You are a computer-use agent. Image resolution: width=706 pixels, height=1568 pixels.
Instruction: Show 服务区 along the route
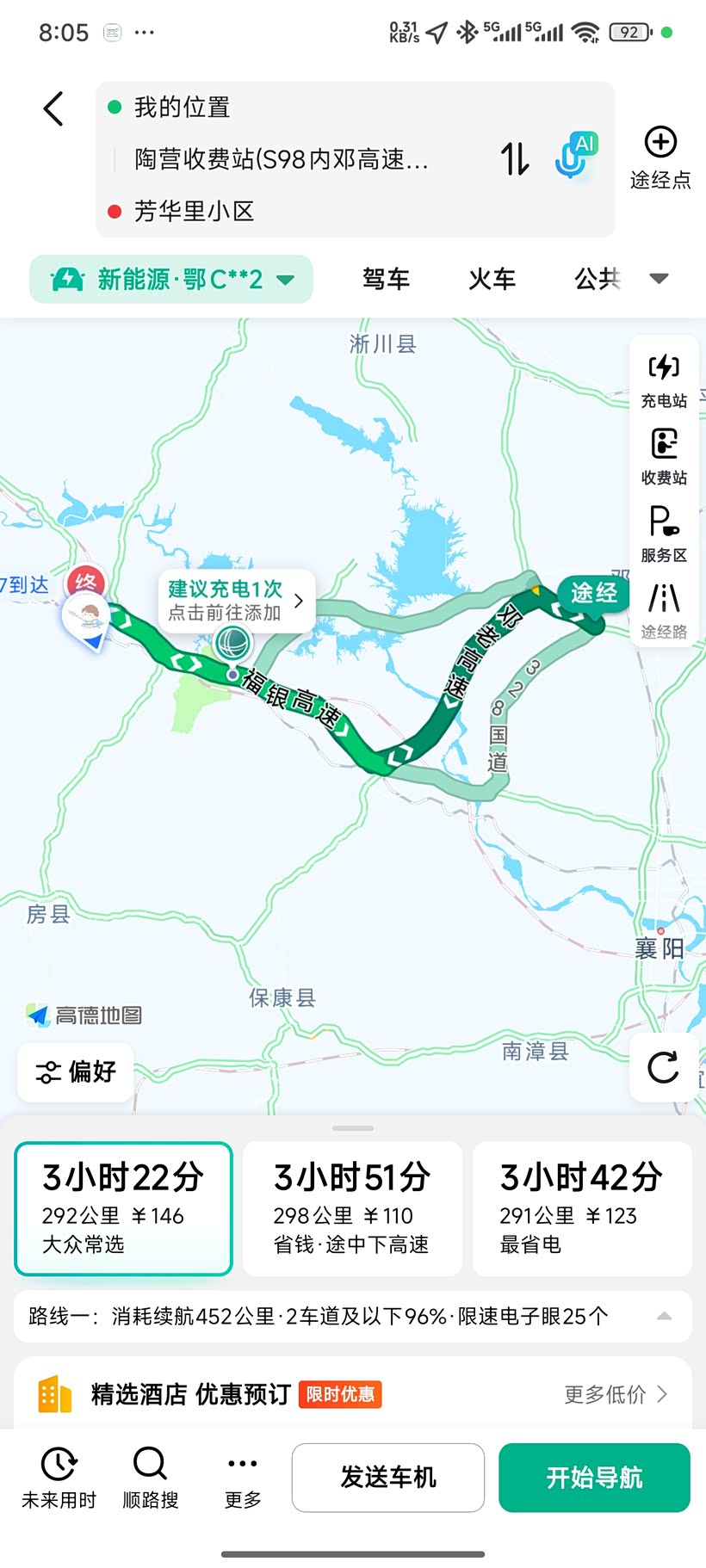tap(664, 534)
